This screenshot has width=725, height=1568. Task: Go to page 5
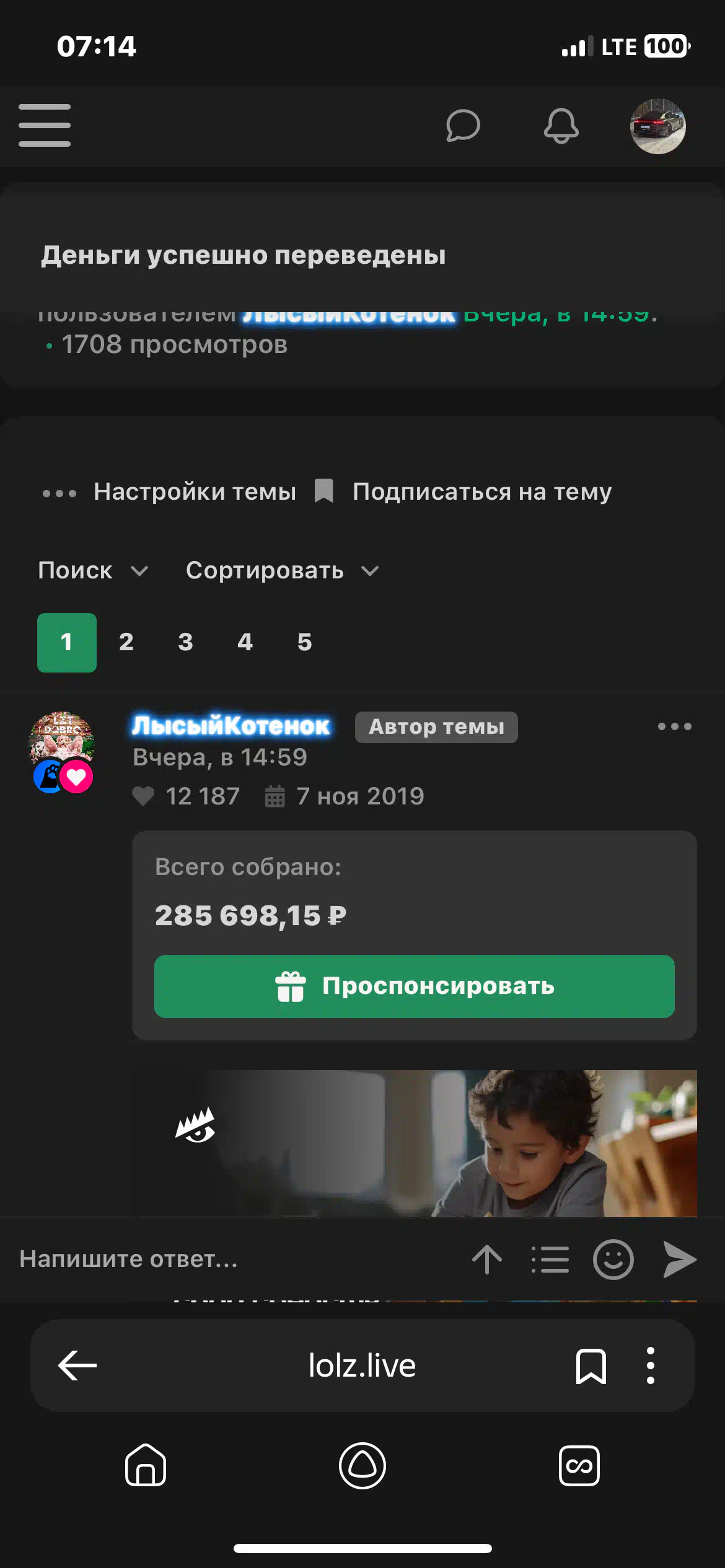tap(305, 642)
